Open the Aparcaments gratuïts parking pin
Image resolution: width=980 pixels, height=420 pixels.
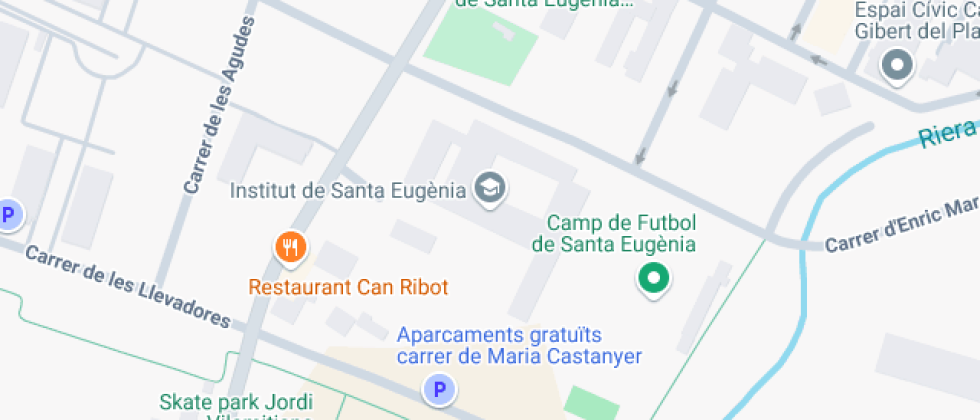[439, 391]
